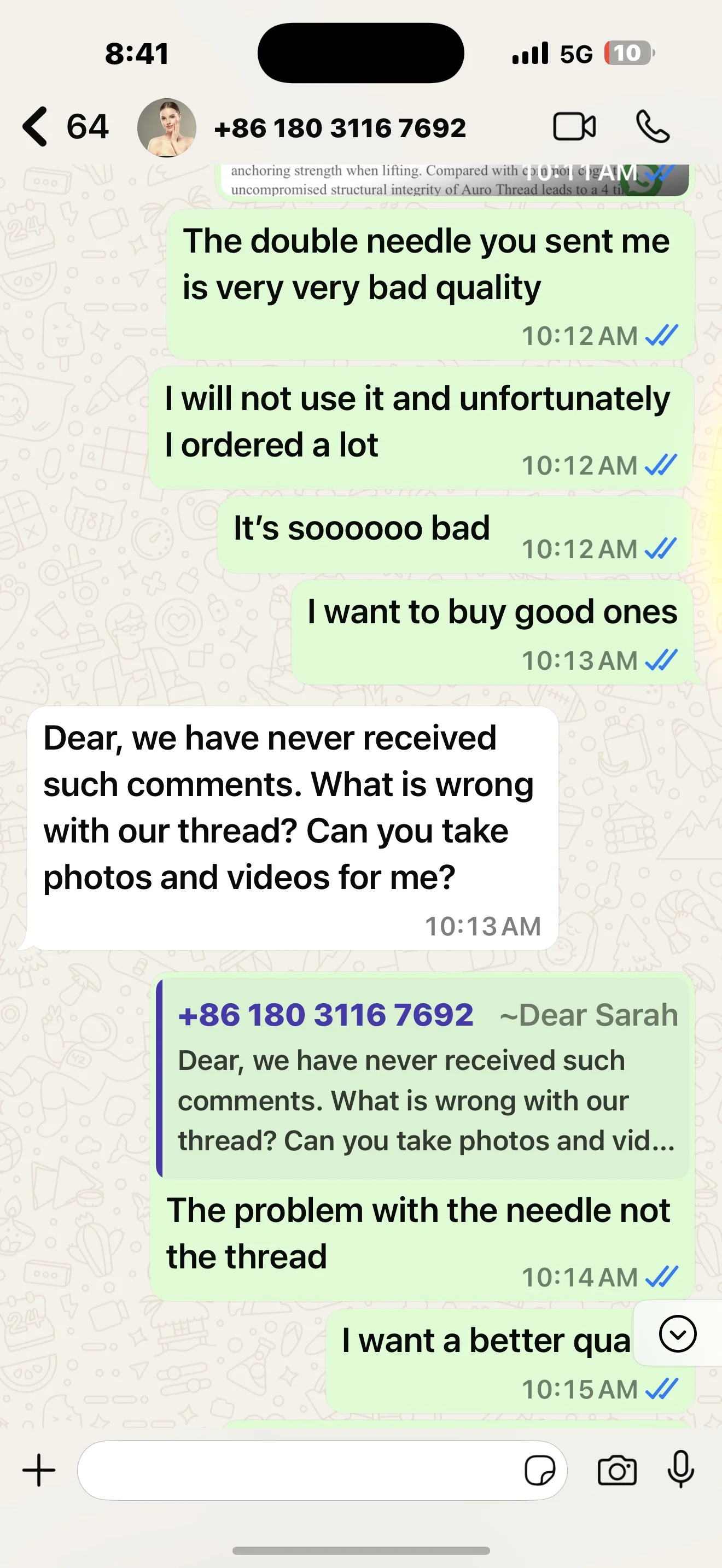Start a voice call
This screenshot has height=1568, width=722.
(653, 127)
